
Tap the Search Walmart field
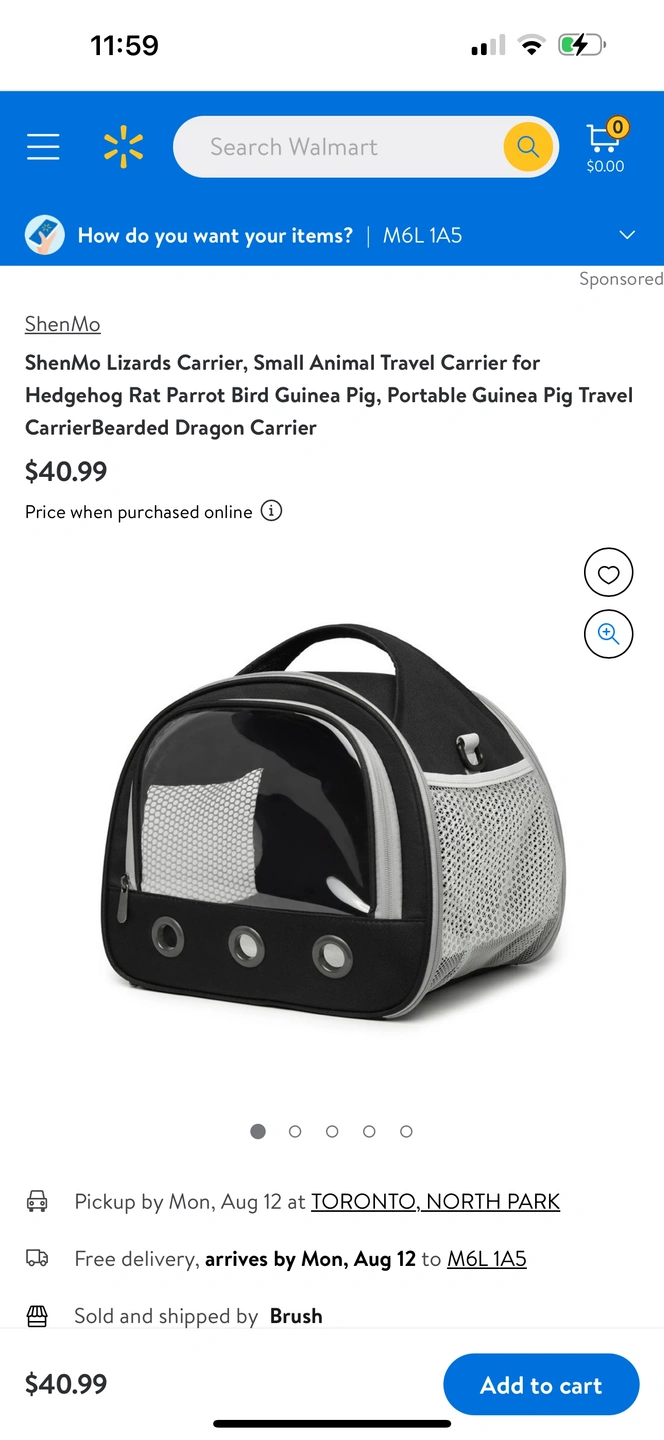pyautogui.click(x=340, y=147)
